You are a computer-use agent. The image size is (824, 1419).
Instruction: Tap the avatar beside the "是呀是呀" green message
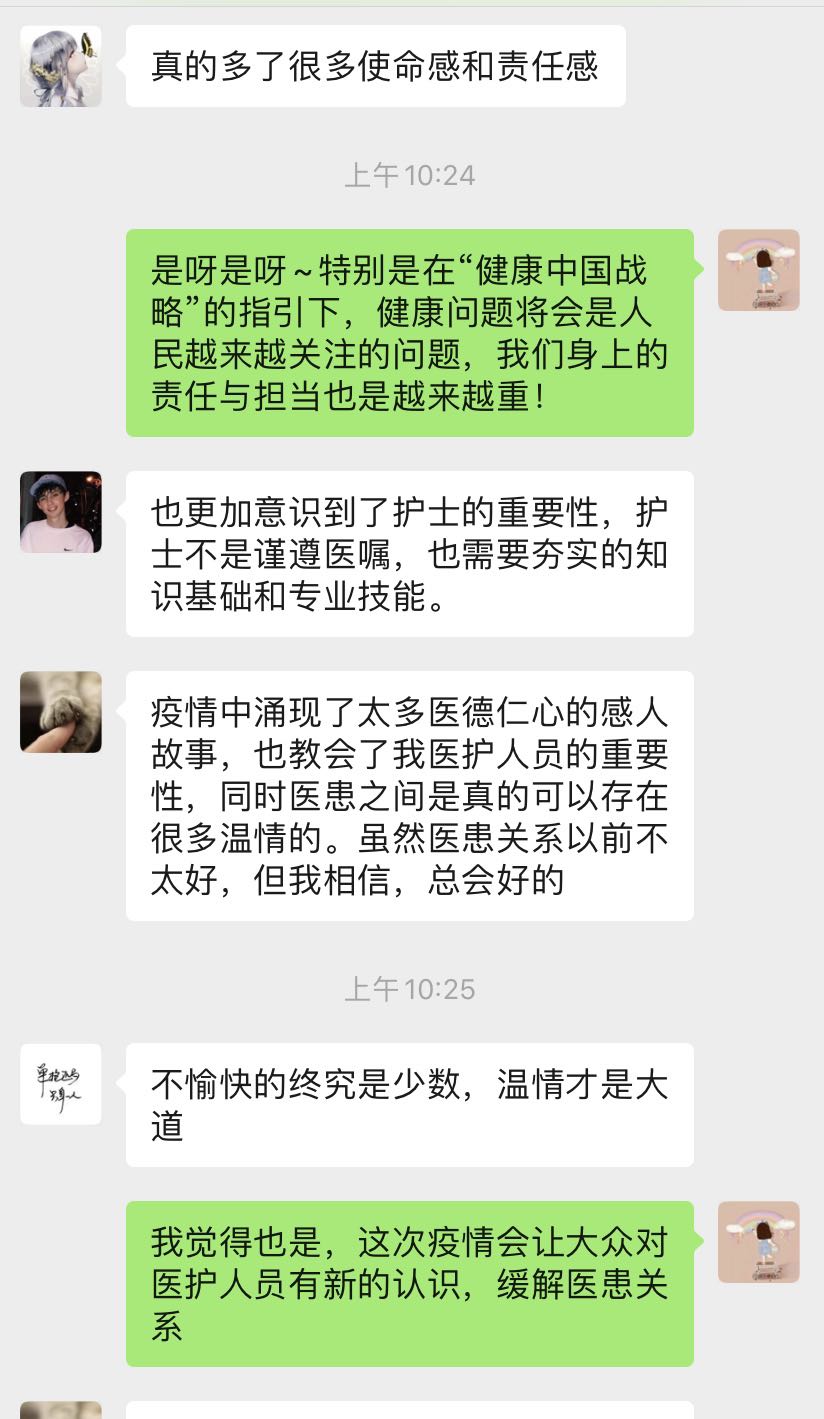pyautogui.click(x=759, y=270)
